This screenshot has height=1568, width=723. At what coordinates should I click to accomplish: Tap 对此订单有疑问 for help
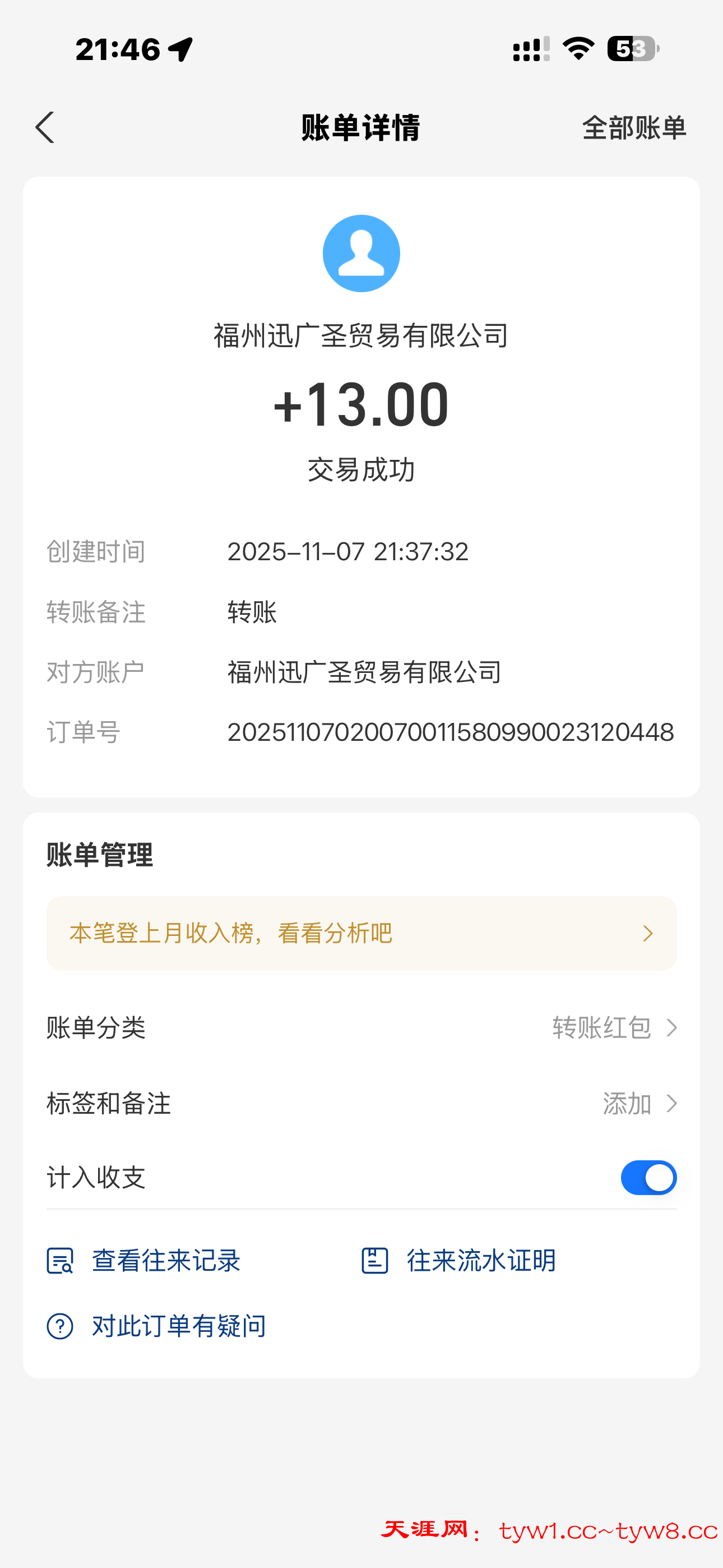click(157, 1326)
